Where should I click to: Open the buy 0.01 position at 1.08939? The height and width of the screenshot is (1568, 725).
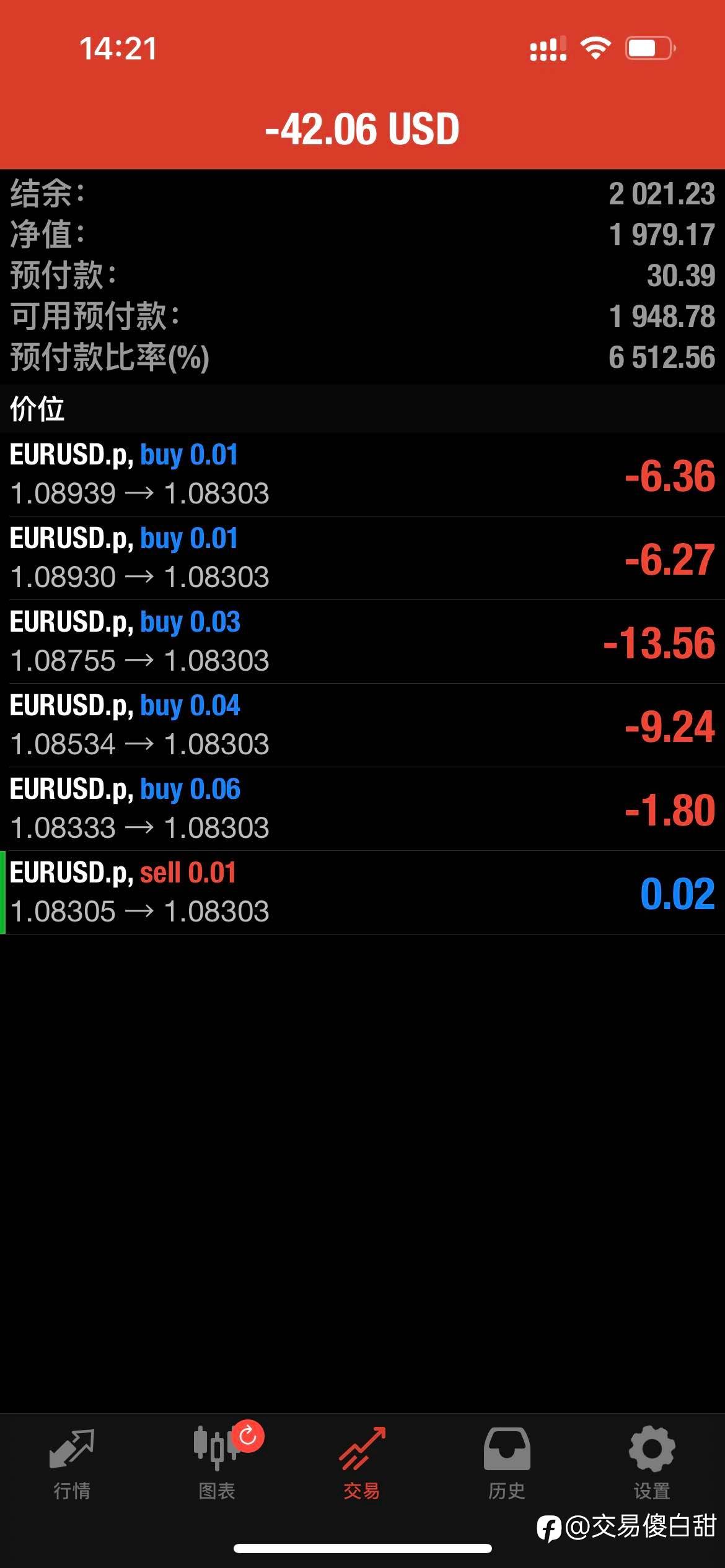(362, 474)
